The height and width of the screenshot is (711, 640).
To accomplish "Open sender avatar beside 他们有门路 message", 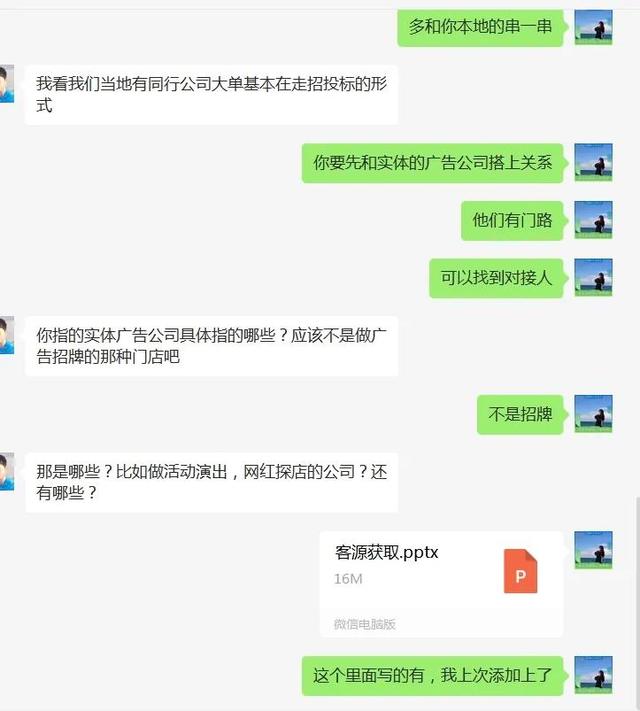I will click(x=594, y=220).
